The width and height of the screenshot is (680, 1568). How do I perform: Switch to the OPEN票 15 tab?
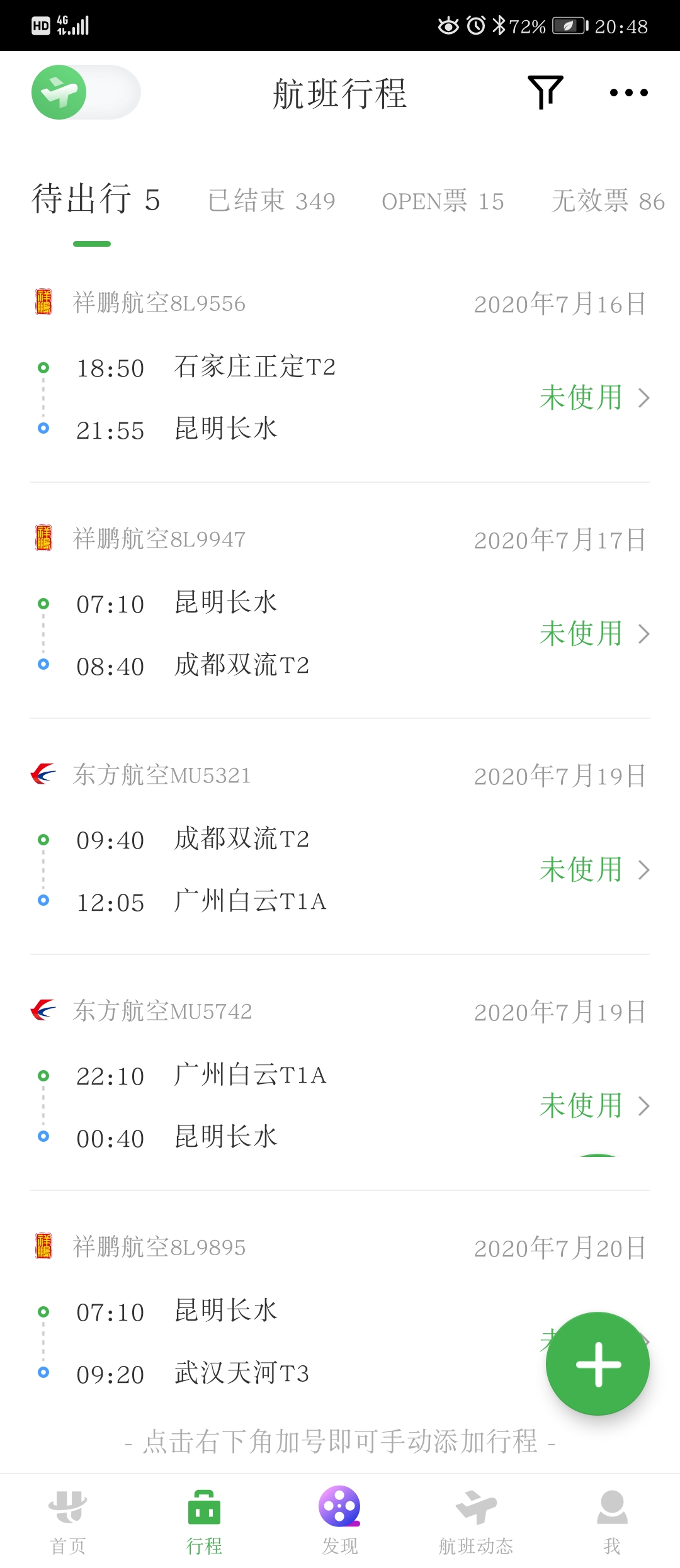coord(443,201)
